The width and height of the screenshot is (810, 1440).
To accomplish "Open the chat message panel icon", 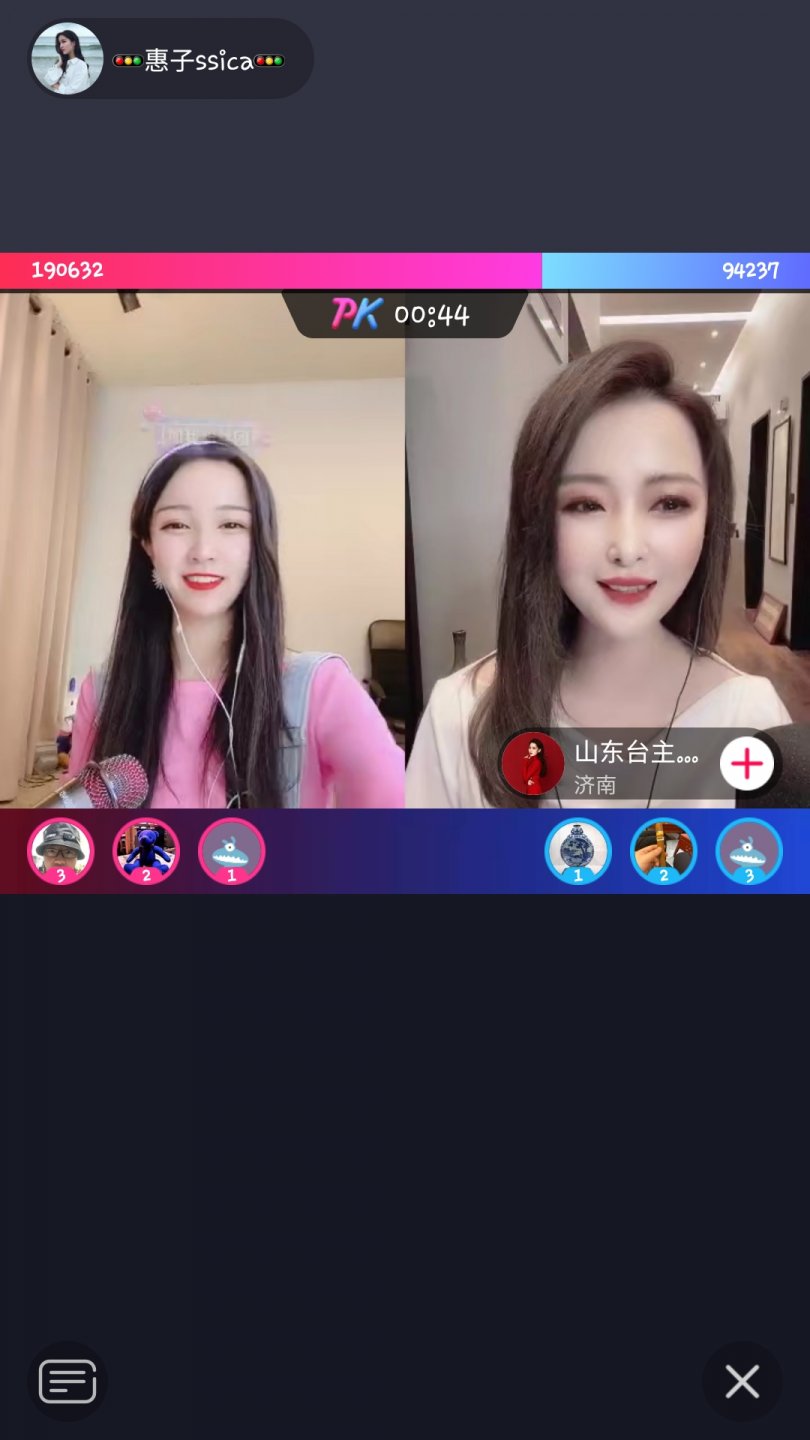I will coord(67,1381).
